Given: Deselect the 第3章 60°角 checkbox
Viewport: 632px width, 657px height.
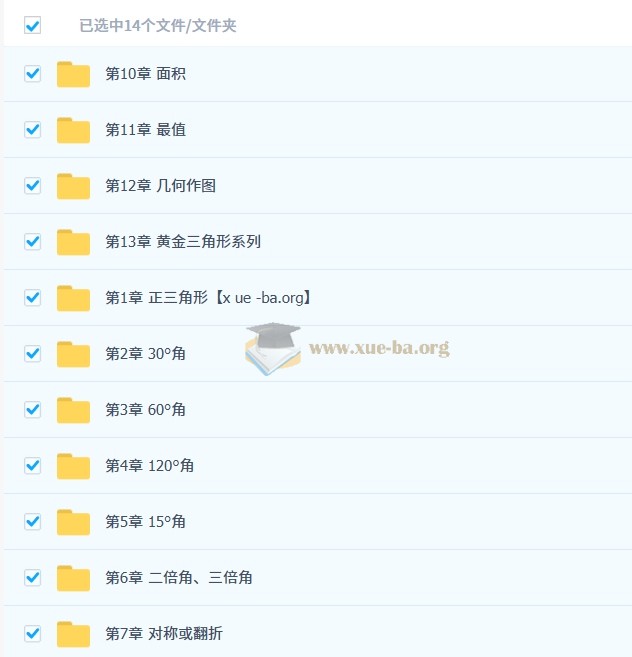Looking at the screenshot, I should 32,409.
